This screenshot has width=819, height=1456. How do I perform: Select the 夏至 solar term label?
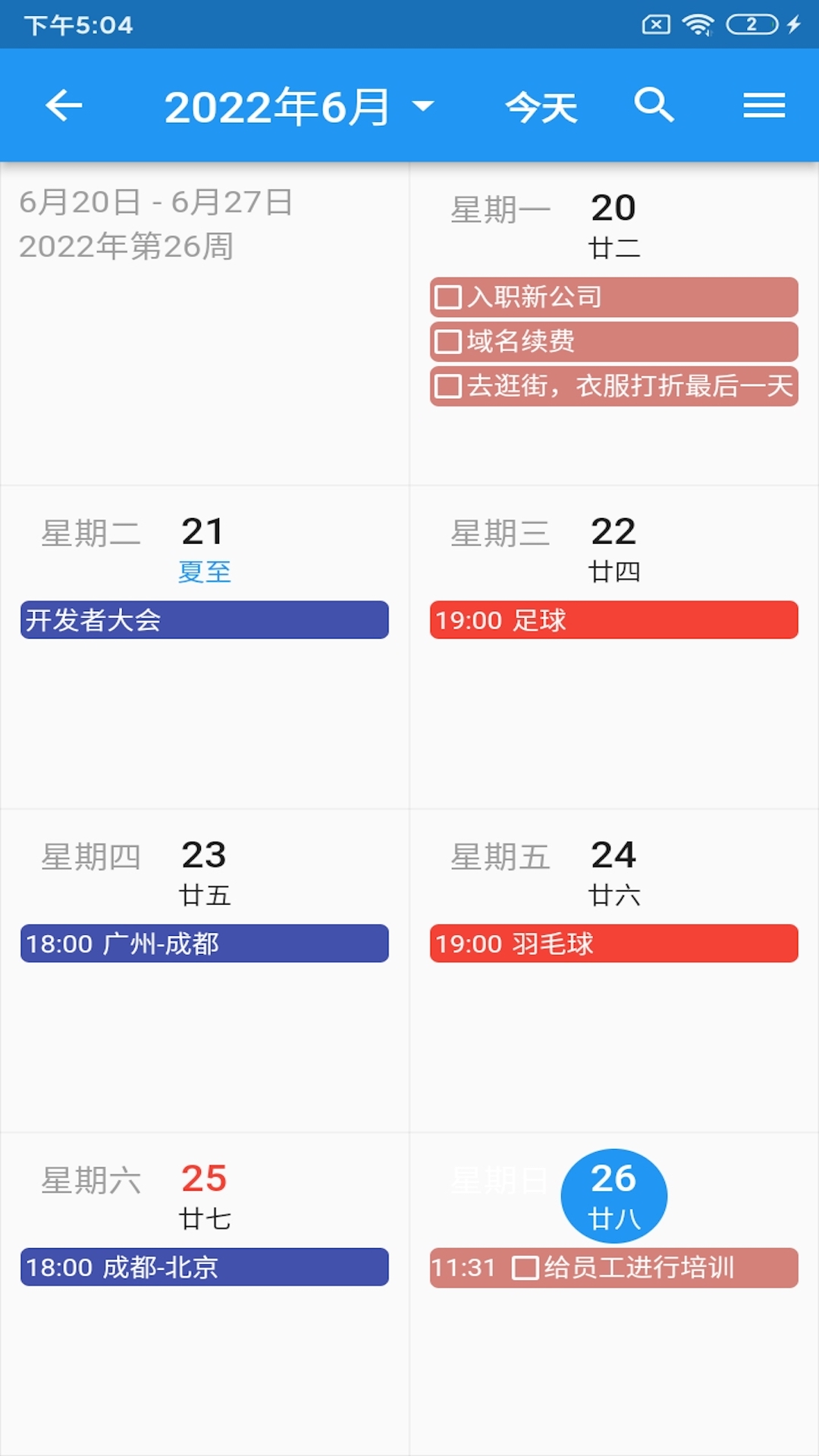(203, 573)
